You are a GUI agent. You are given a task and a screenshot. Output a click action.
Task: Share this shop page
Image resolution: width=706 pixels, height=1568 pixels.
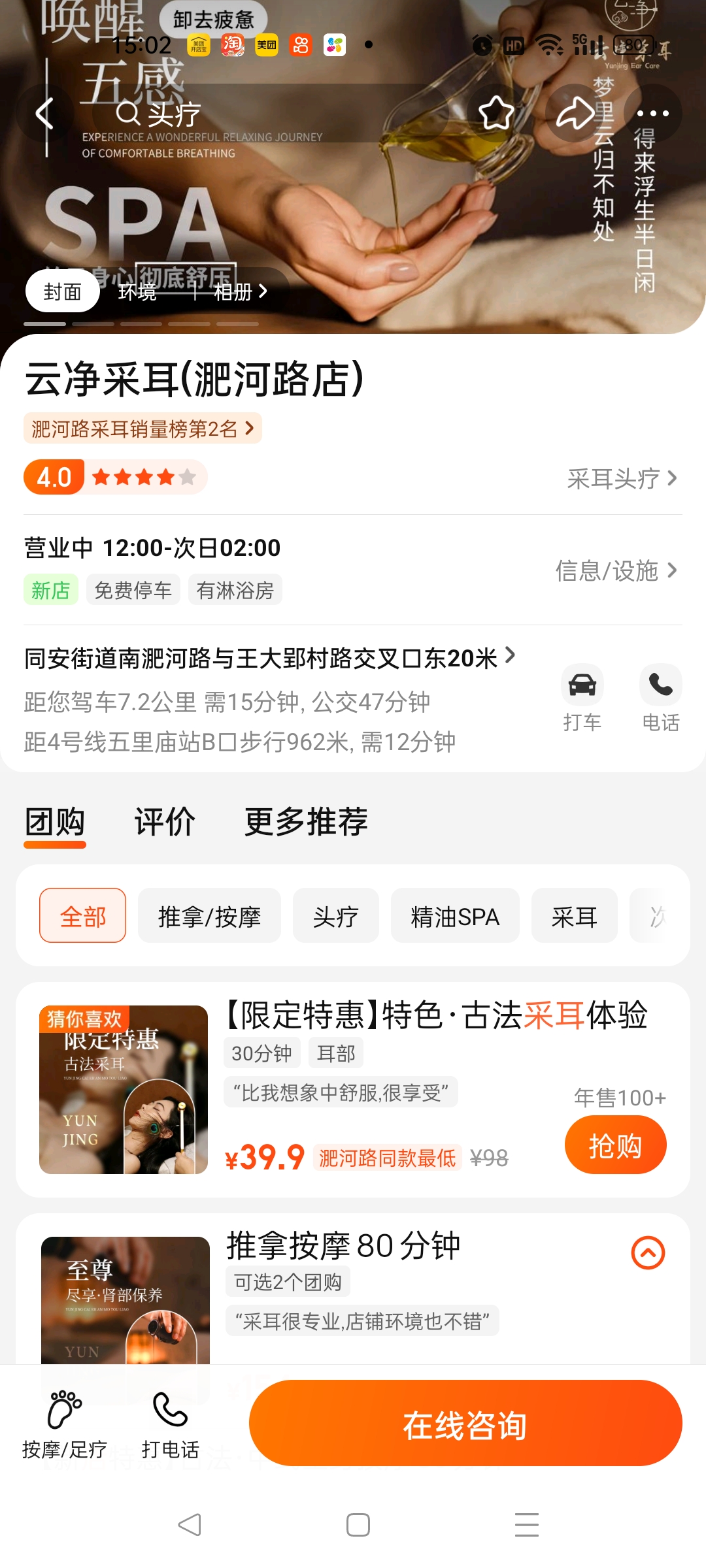pyautogui.click(x=575, y=114)
